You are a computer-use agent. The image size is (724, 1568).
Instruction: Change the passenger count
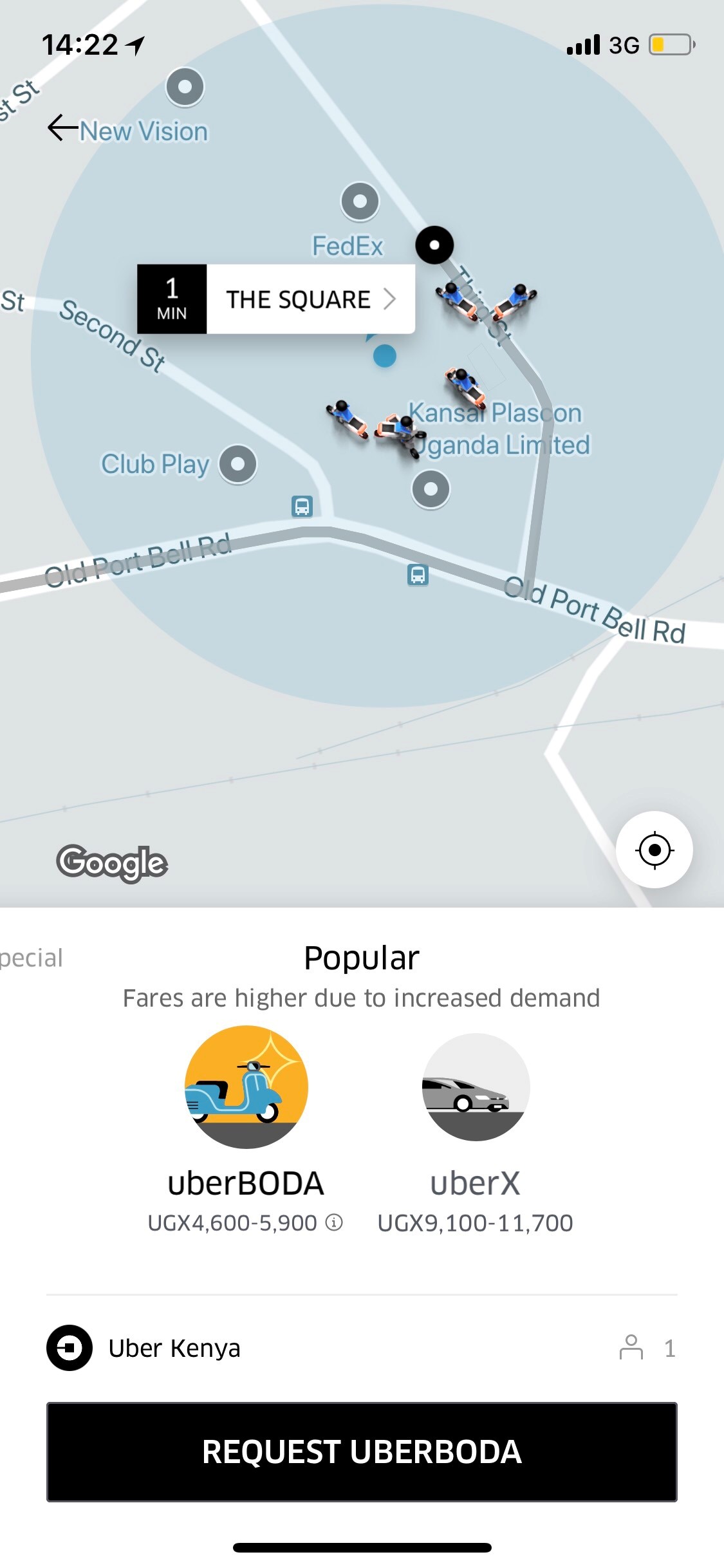pyautogui.click(x=647, y=1348)
